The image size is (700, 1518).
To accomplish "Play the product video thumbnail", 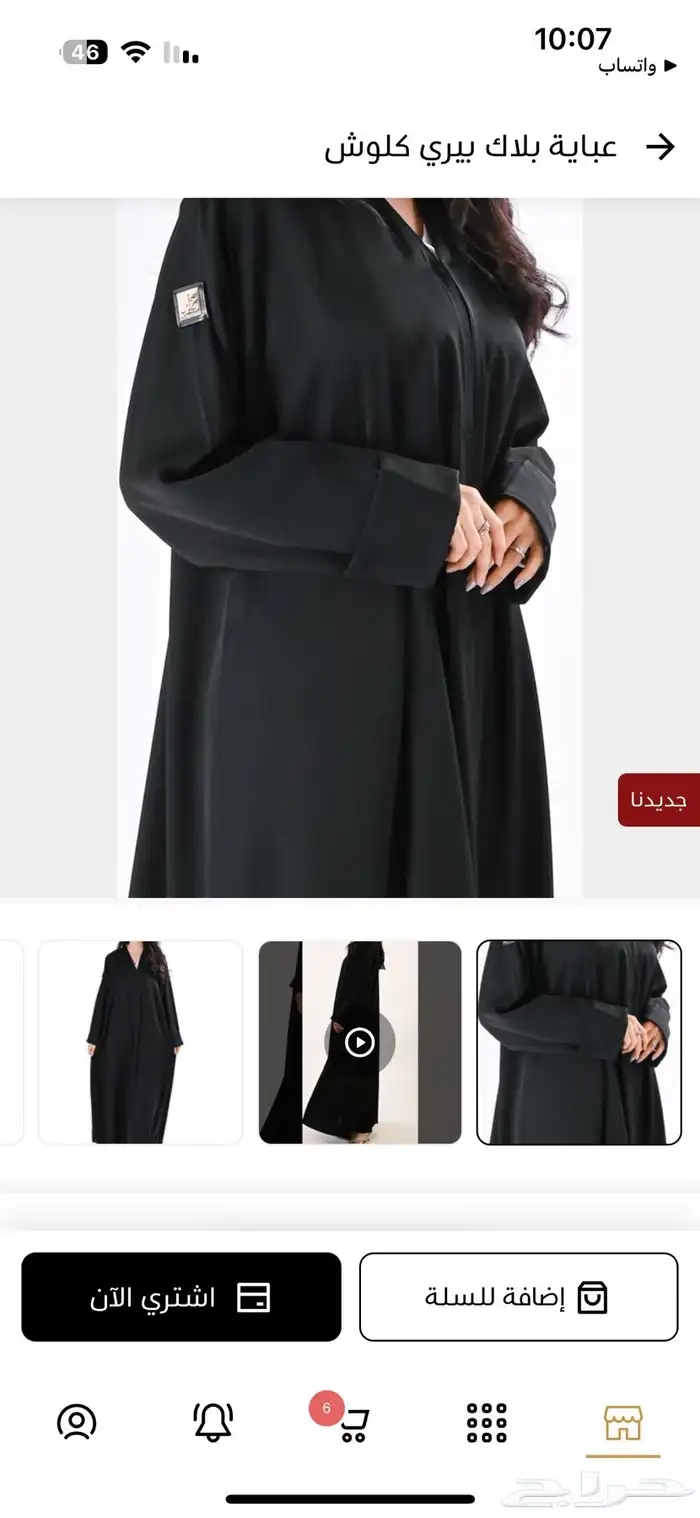I will coord(359,1043).
